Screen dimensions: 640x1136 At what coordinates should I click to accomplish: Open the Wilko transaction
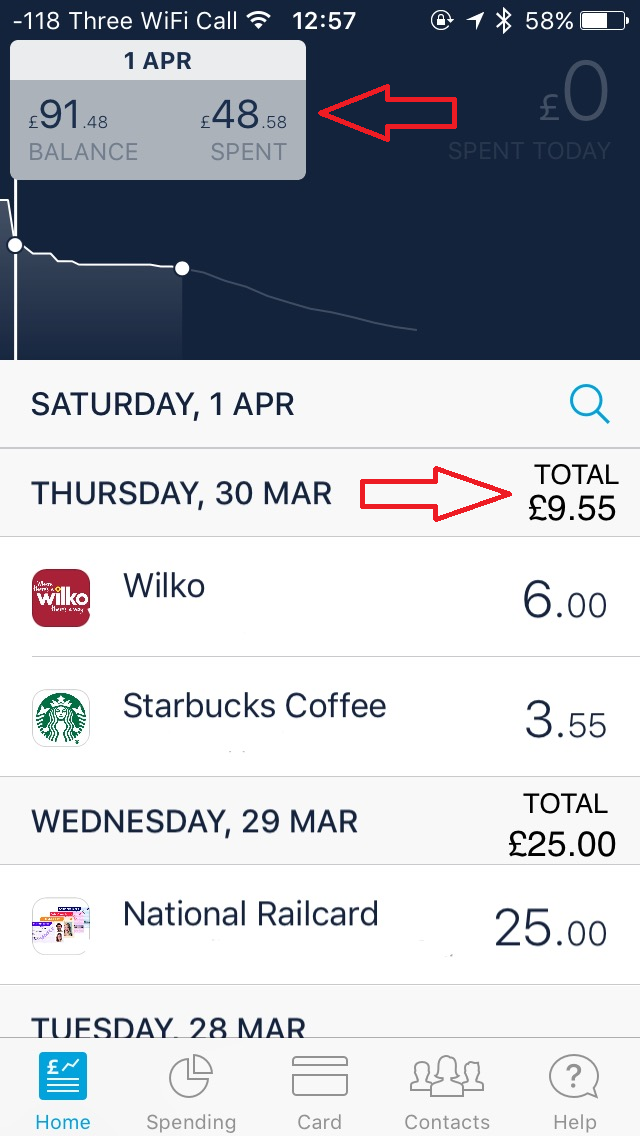[320, 597]
